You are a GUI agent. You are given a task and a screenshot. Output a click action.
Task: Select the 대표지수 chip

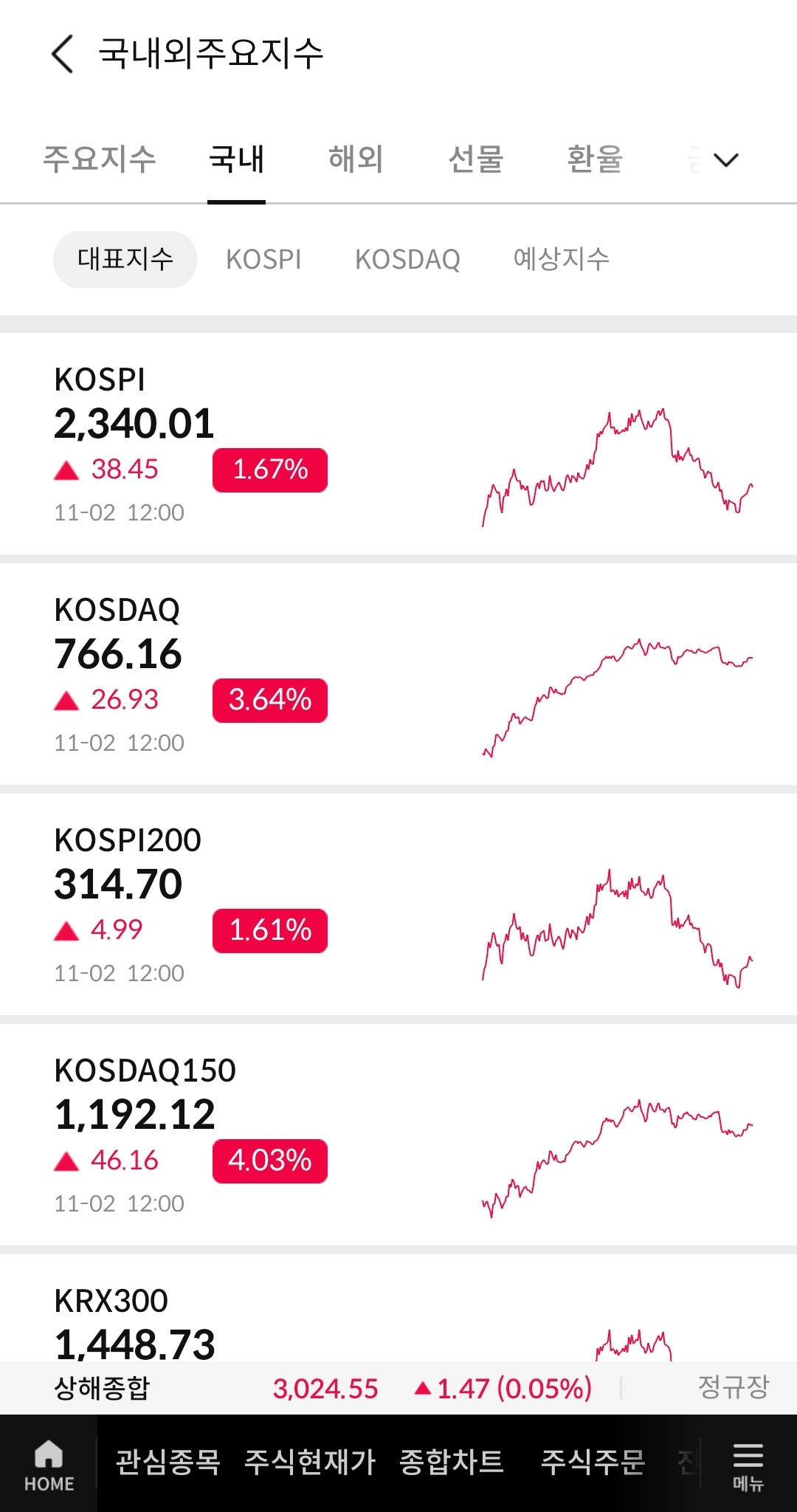125,259
